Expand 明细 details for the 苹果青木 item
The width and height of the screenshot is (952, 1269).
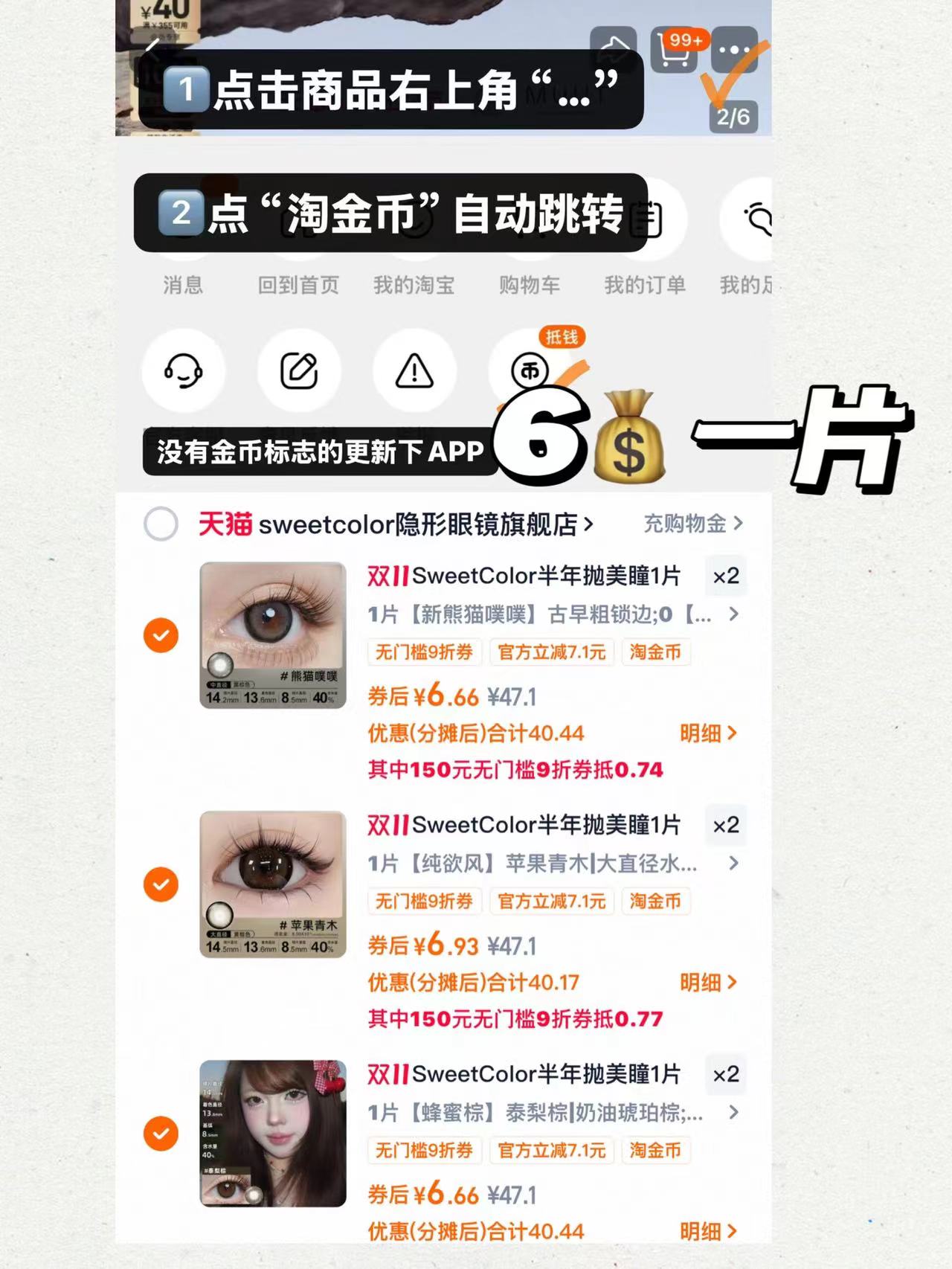coord(707,982)
